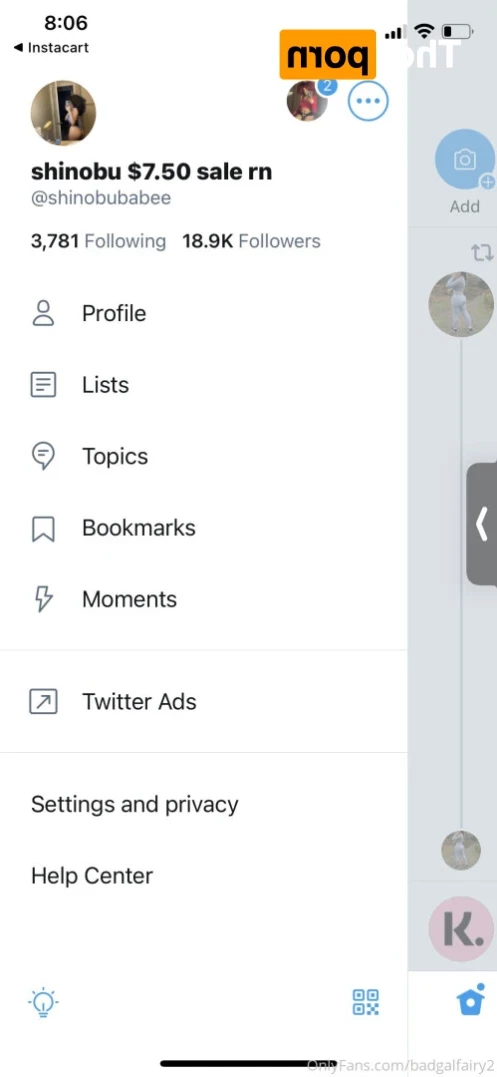Open the Profile menu item
The height and width of the screenshot is (1077, 497).
(203, 313)
